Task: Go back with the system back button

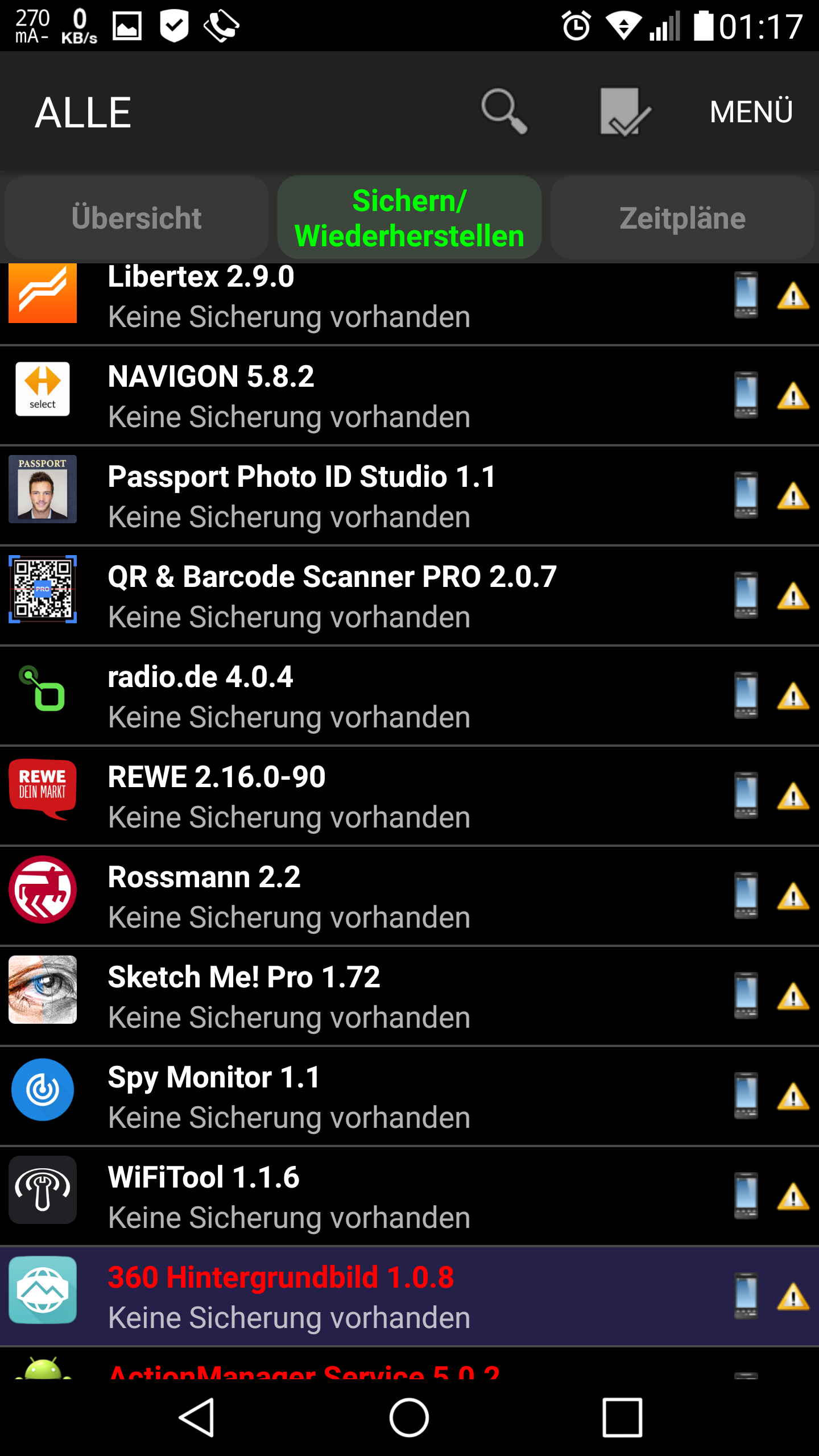Action: 197,1417
